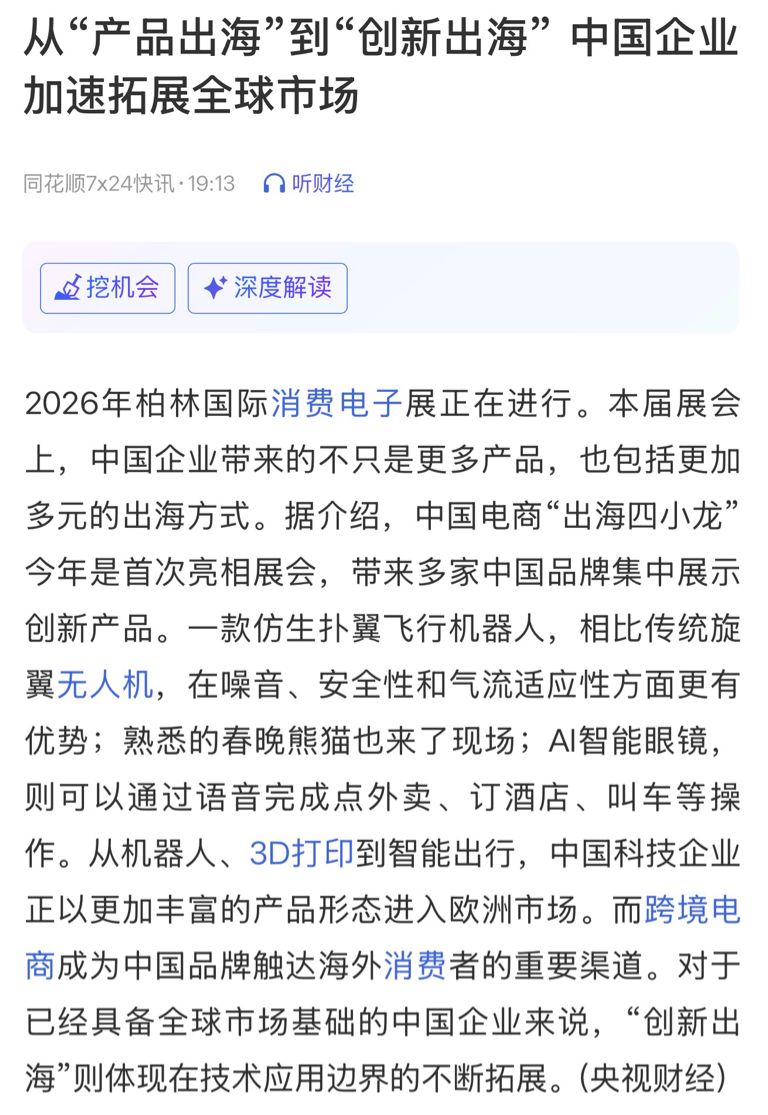Open 深度解读 analysis

(267, 288)
